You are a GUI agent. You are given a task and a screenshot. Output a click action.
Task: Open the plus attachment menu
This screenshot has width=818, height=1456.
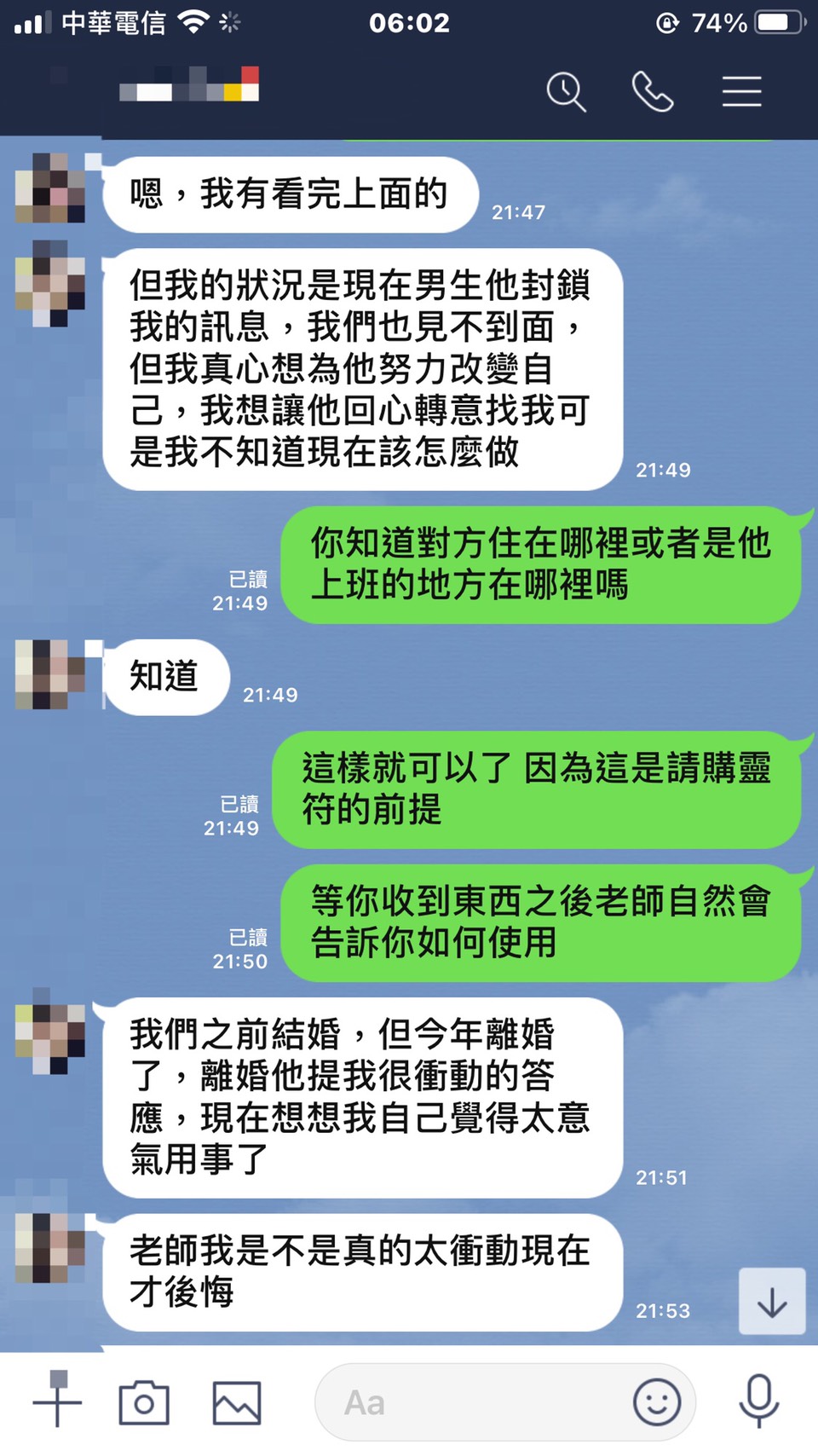click(x=58, y=1401)
